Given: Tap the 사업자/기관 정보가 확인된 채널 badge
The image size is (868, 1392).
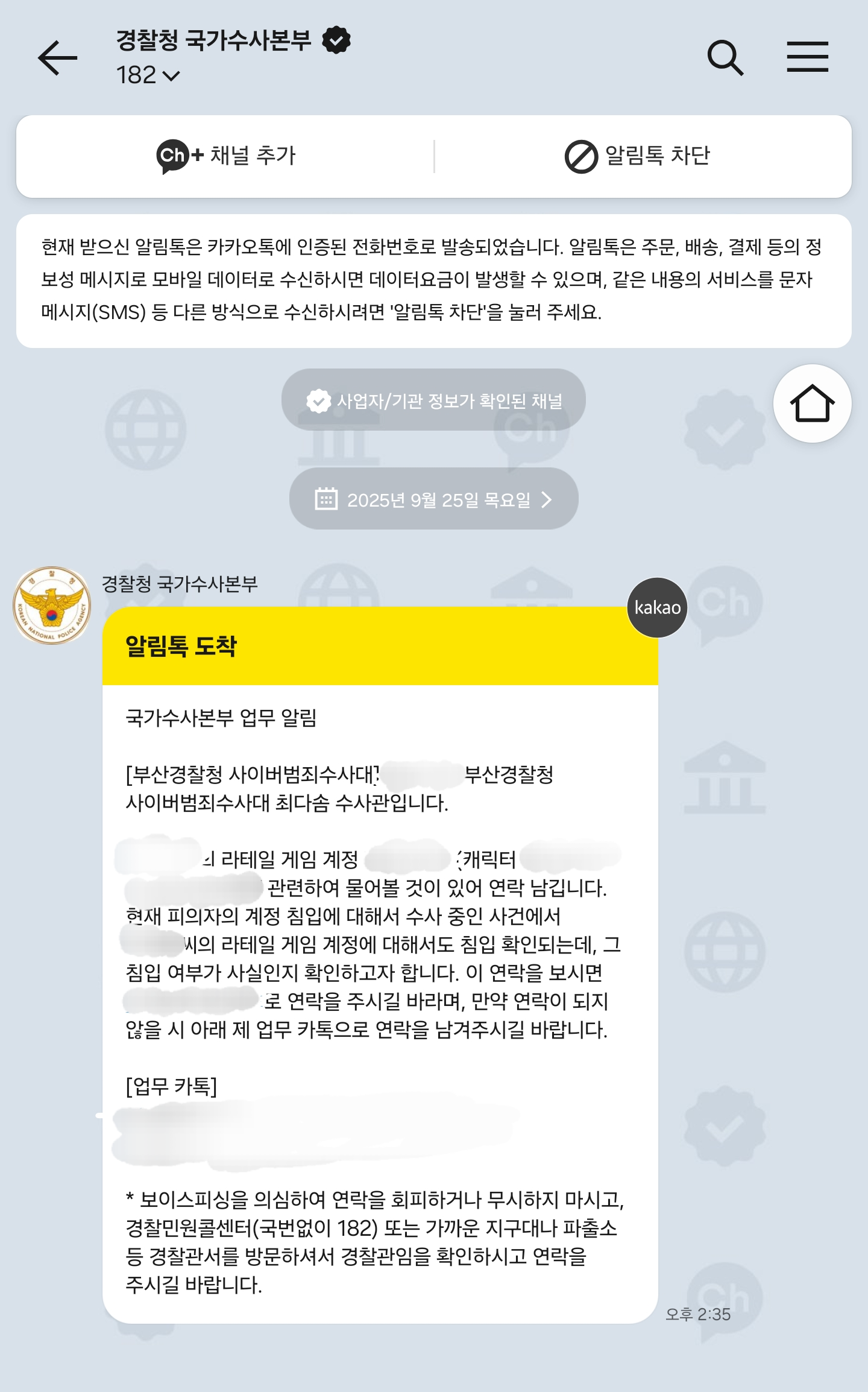Looking at the screenshot, I should click(x=433, y=400).
